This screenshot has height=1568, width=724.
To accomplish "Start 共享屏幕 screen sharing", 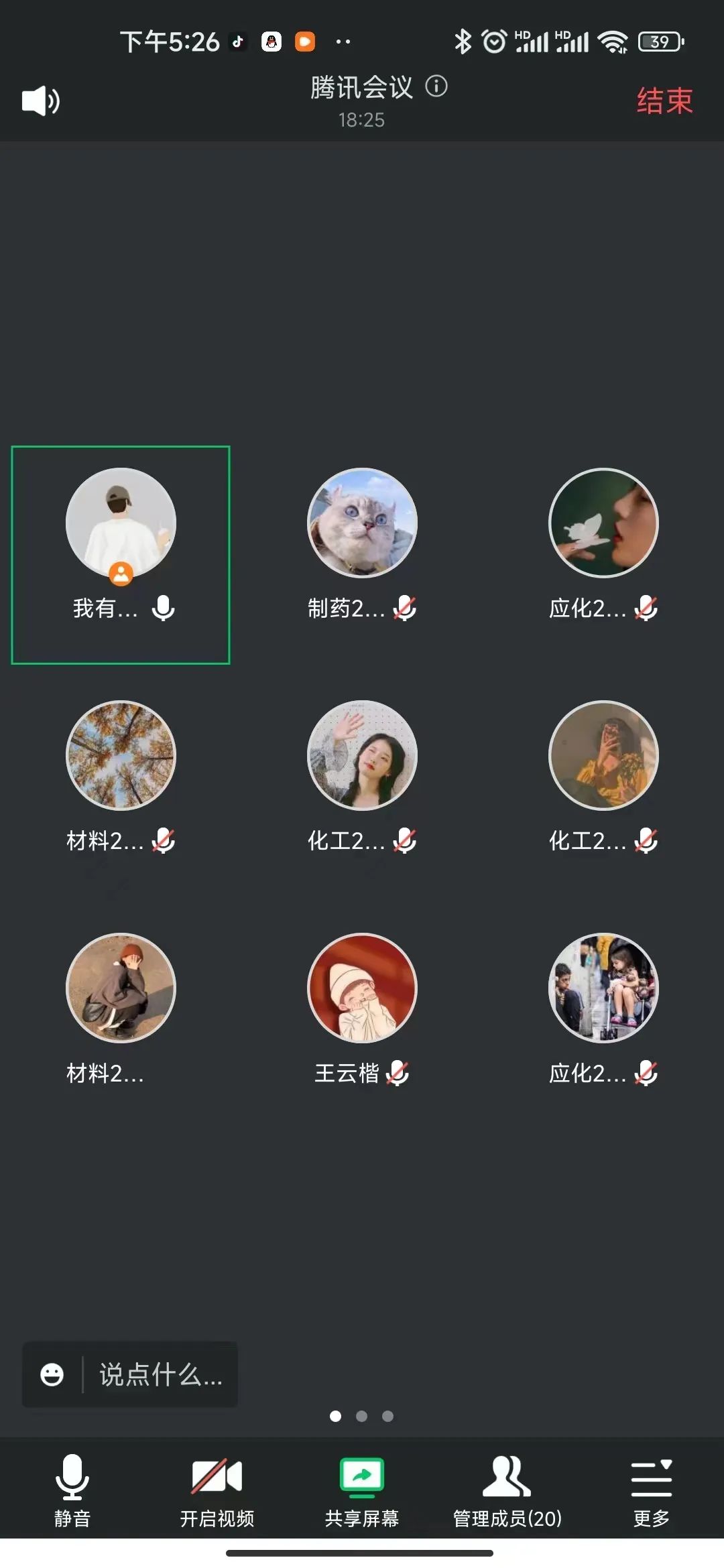I will 362,1490.
